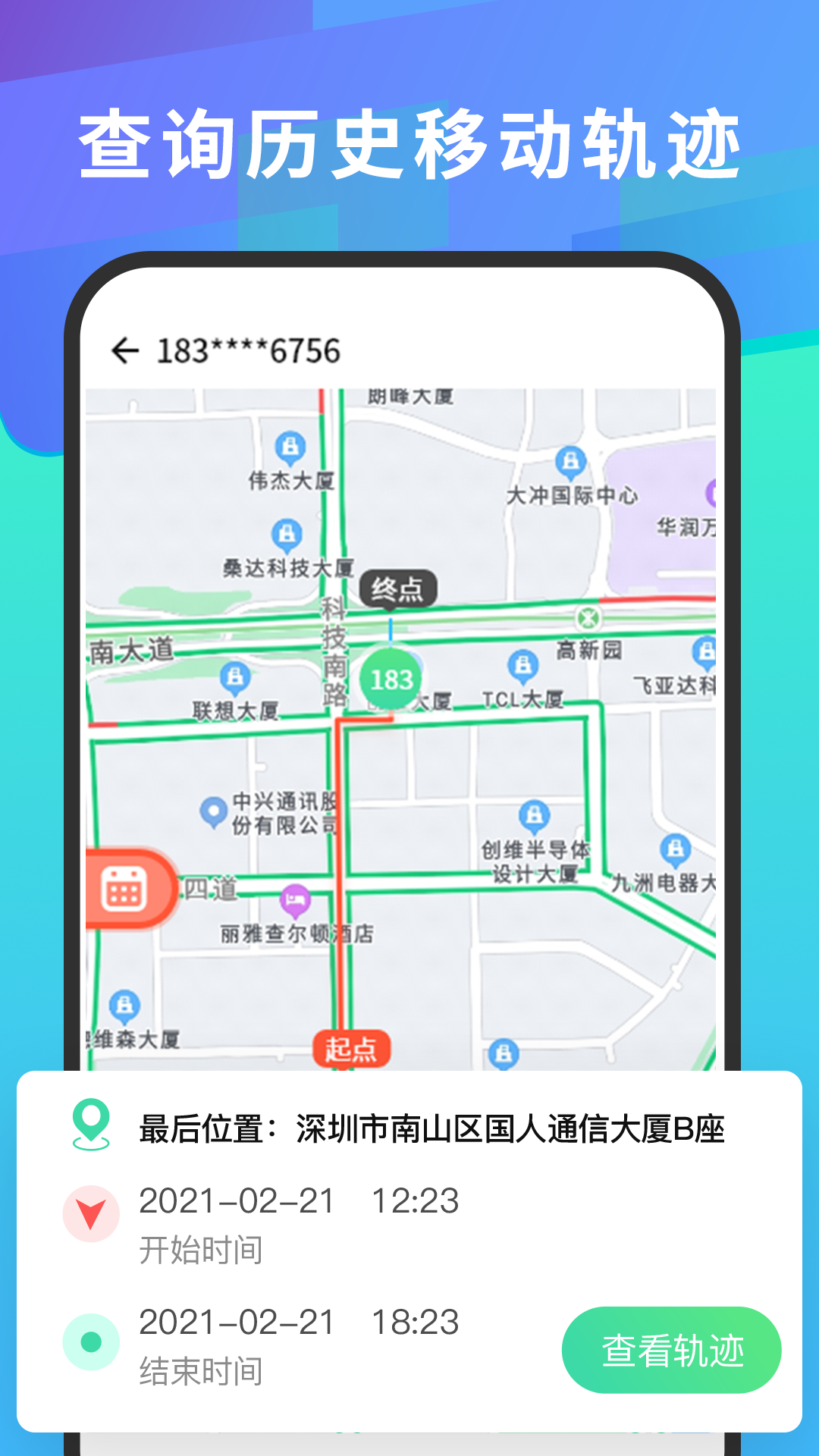Select the pin icon near 中兴通讯股份有限公司
This screenshot has height=1456, width=819.
click(215, 810)
